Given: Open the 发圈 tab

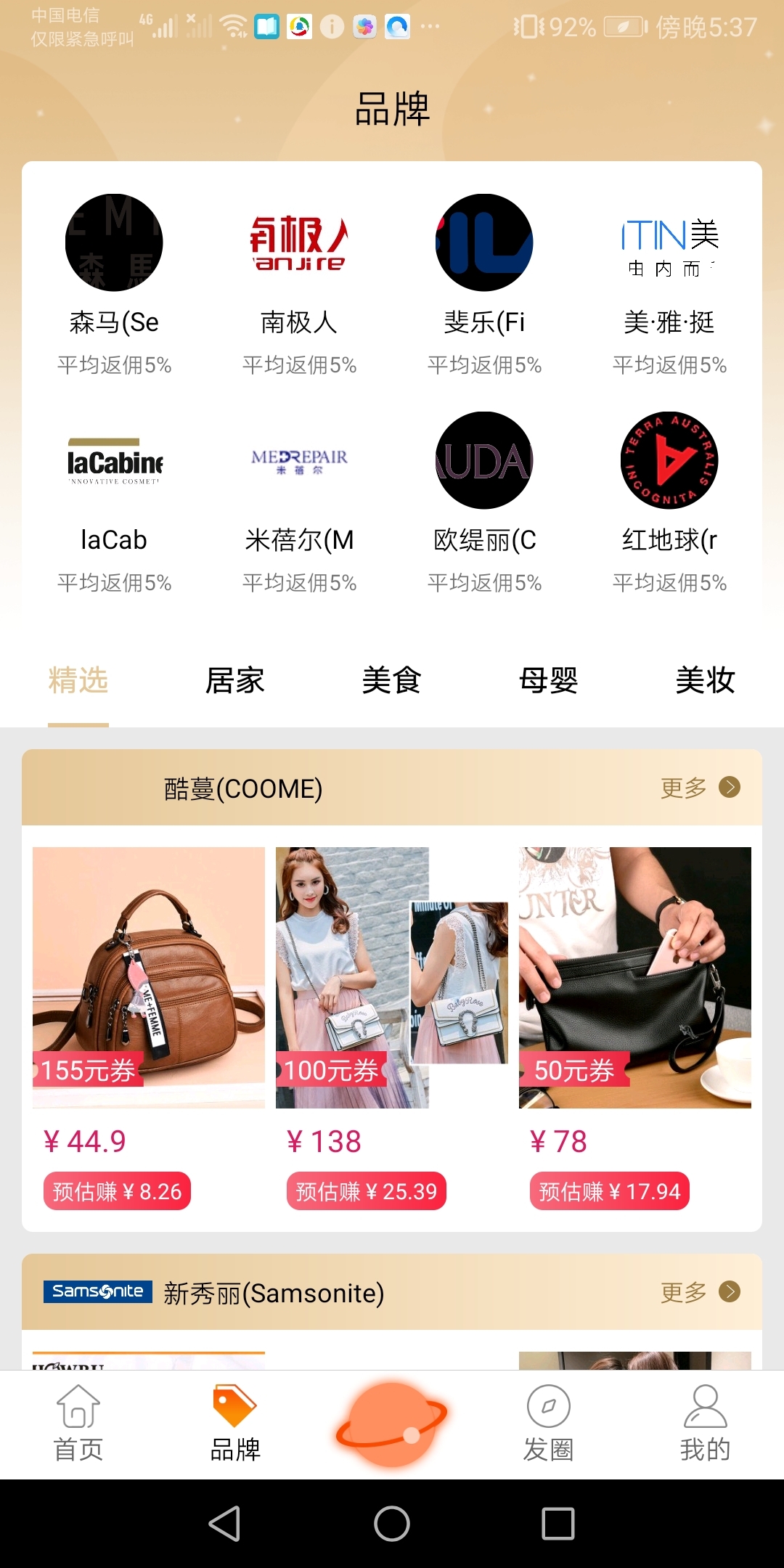Looking at the screenshot, I should coord(549,1424).
